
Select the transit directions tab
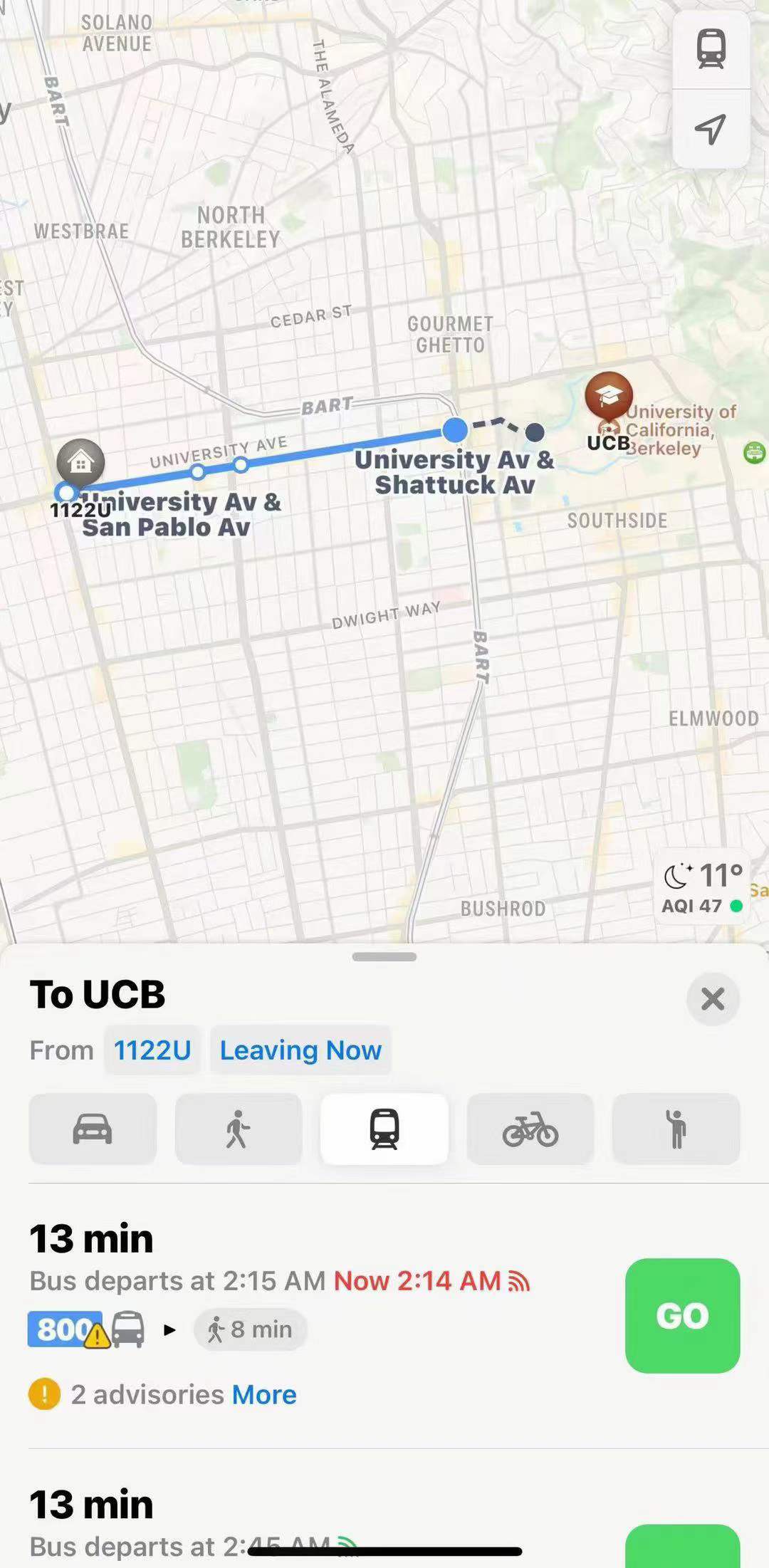pos(384,1129)
